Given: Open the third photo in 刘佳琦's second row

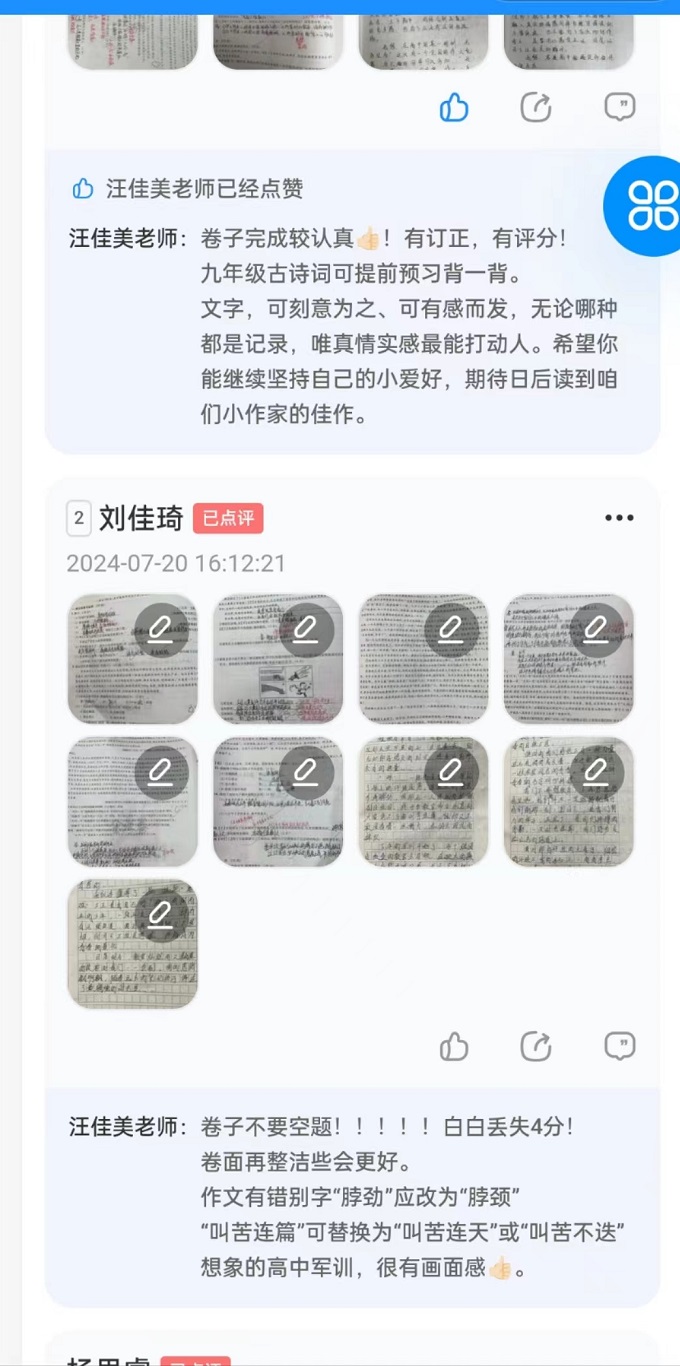Looking at the screenshot, I should click(423, 802).
